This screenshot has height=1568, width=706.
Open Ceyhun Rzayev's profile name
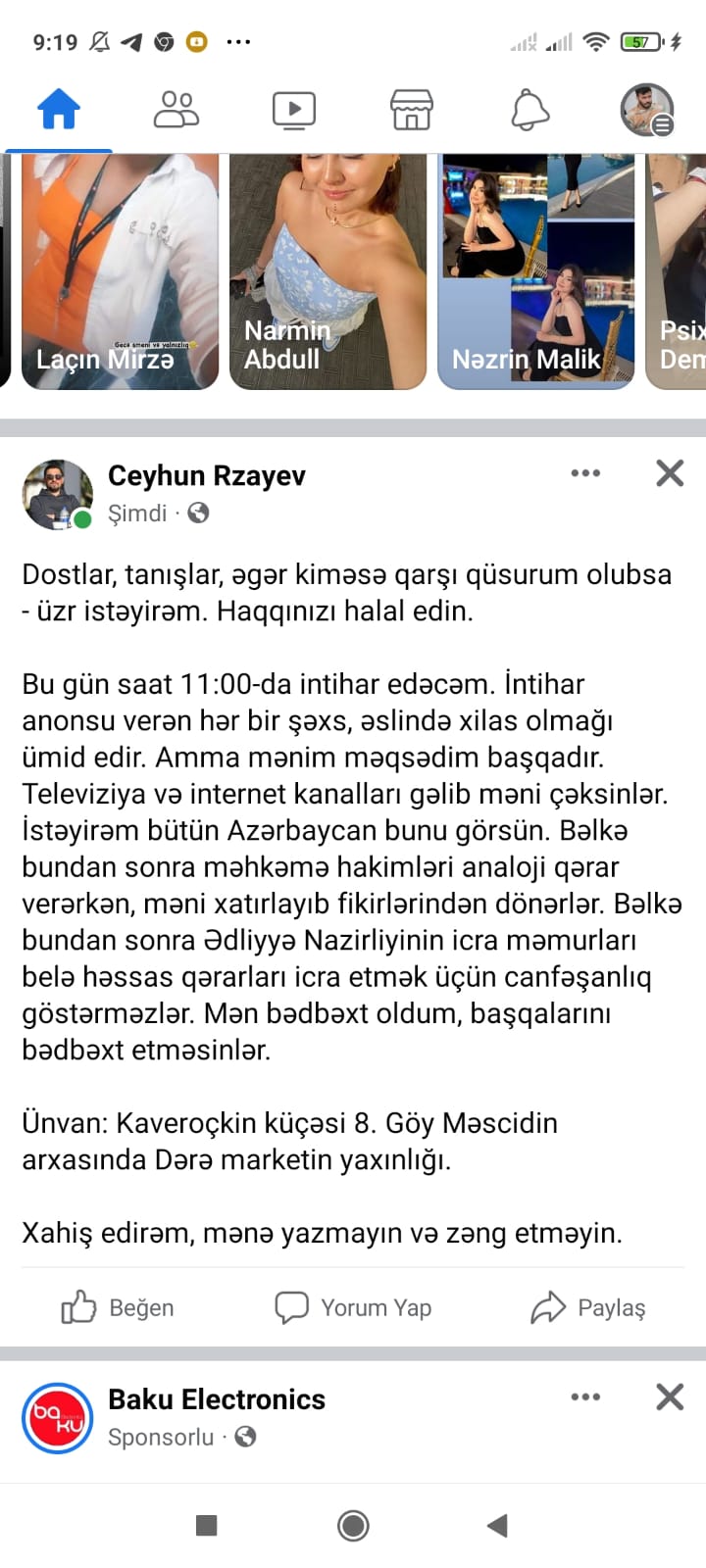207,475
